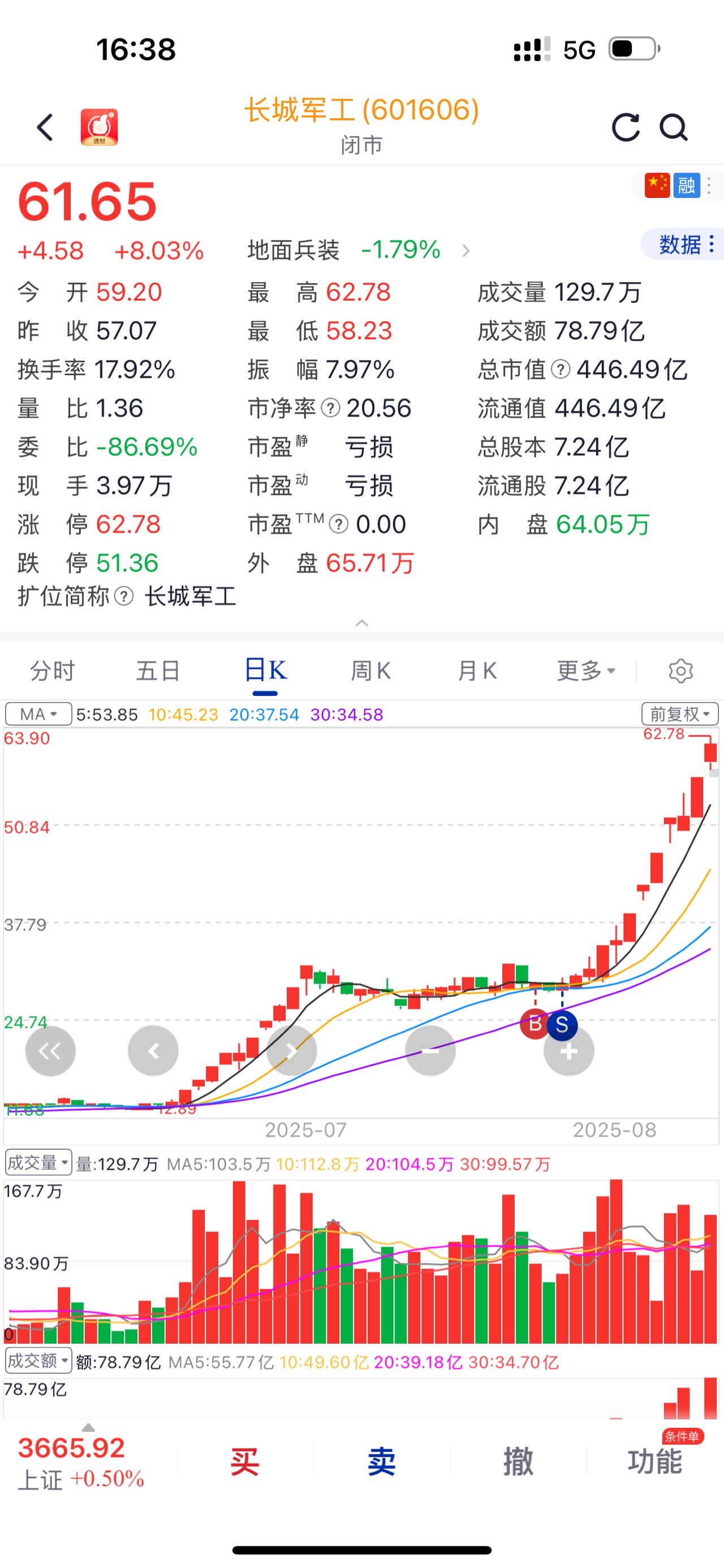Image resolution: width=724 pixels, height=1568 pixels.
Task: Expand the 更多 chart options
Action: pyautogui.click(x=586, y=671)
